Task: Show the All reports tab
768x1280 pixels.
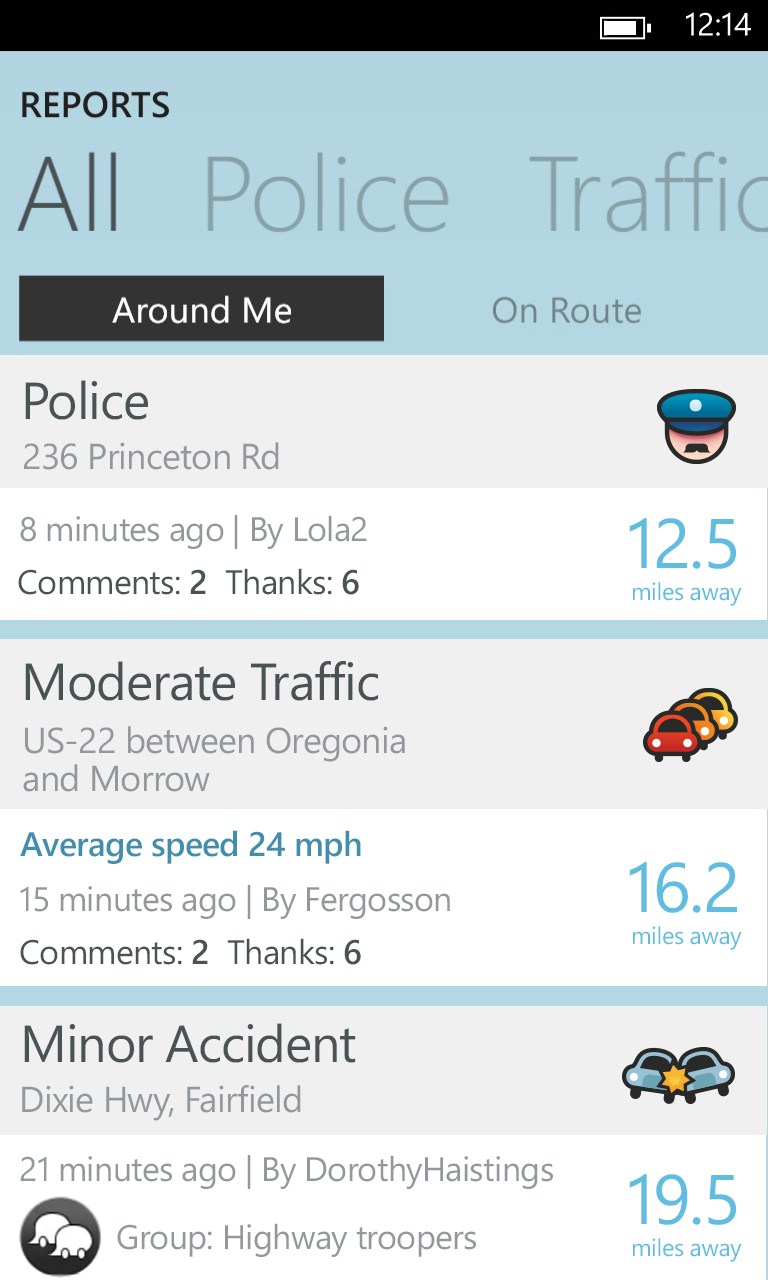Action: tap(70, 194)
